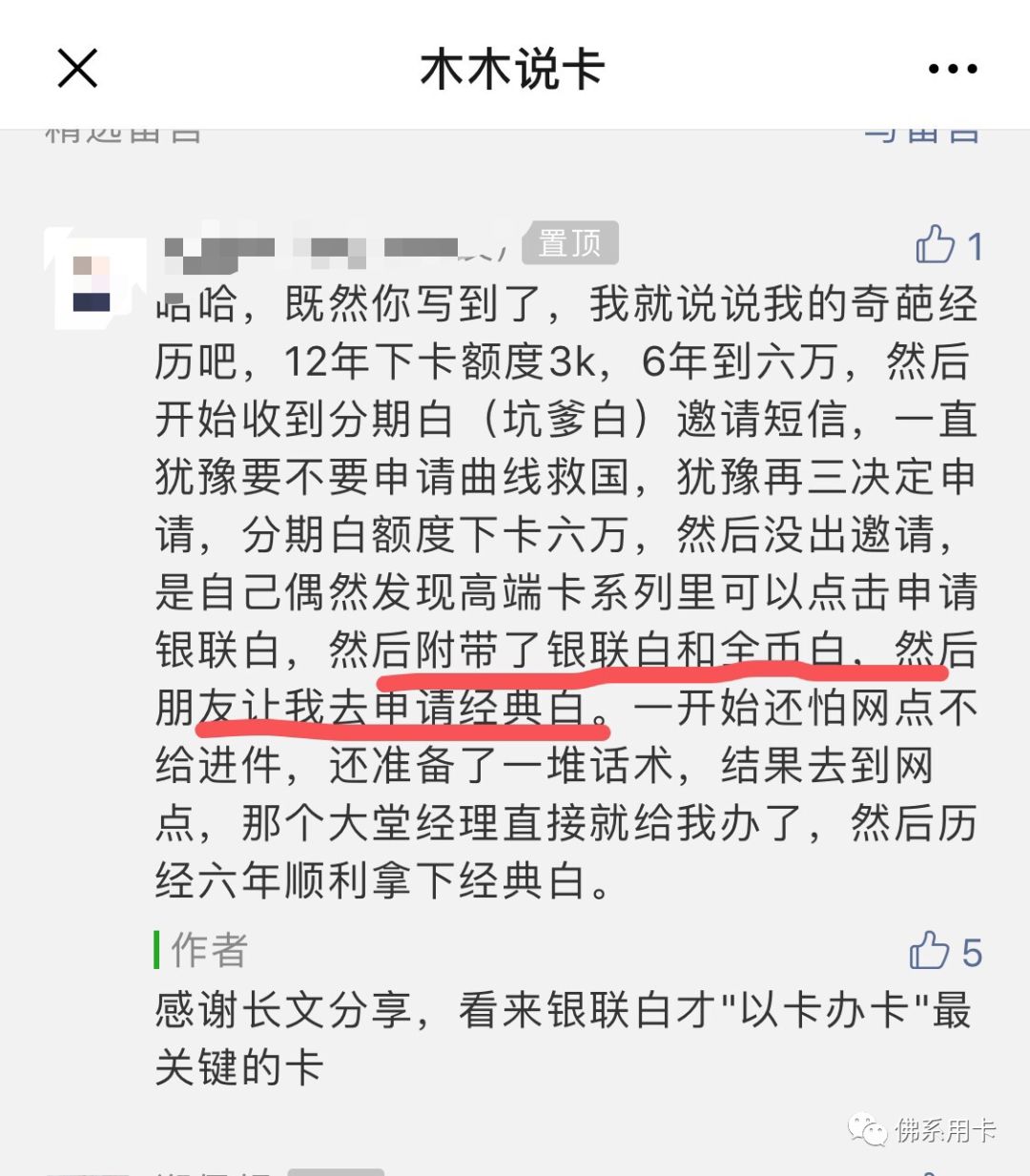Open the pinned commenter's avatar
The image size is (1030, 1176).
point(93,282)
